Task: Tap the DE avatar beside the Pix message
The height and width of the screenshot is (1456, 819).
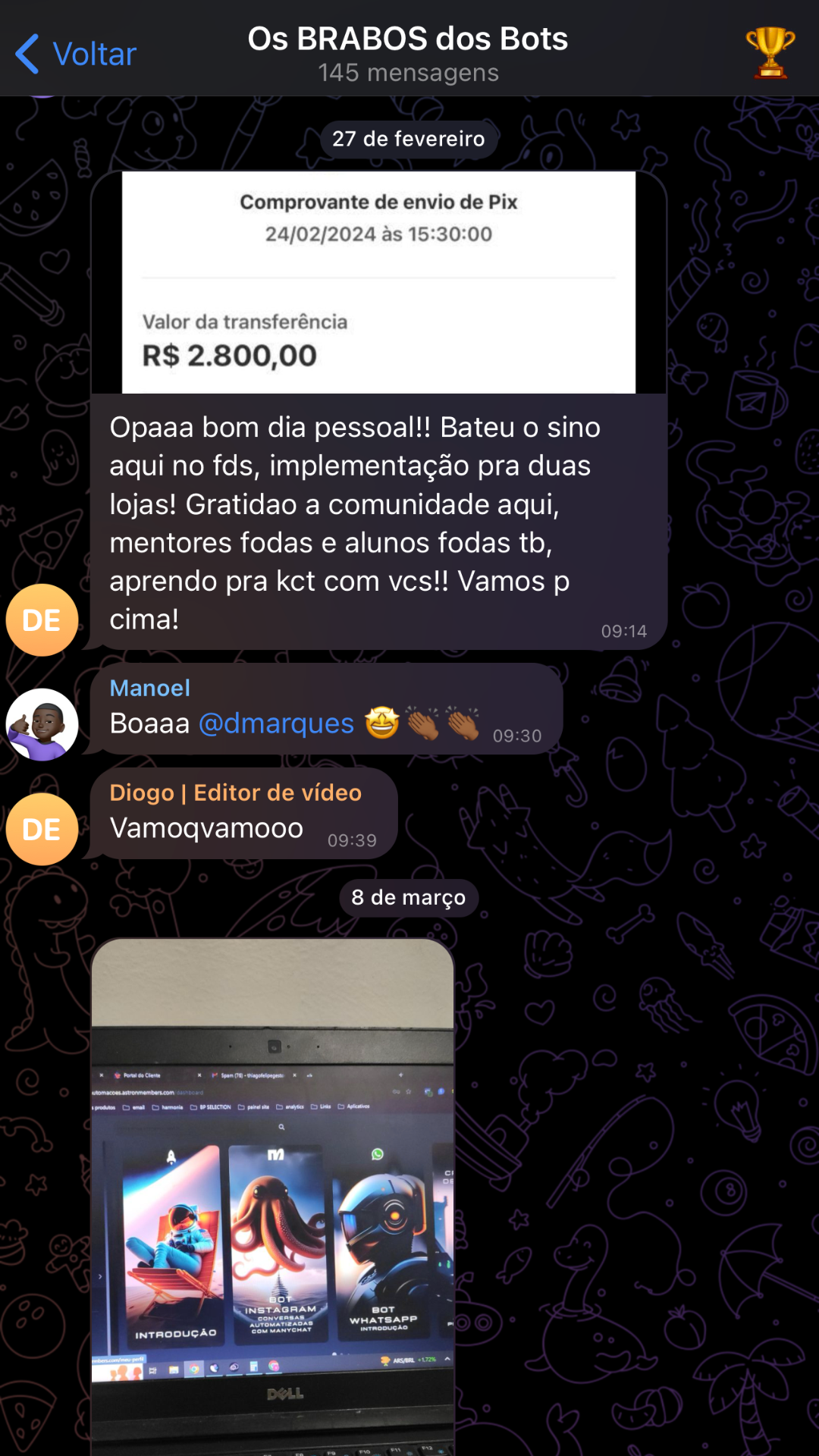Action: pos(42,620)
